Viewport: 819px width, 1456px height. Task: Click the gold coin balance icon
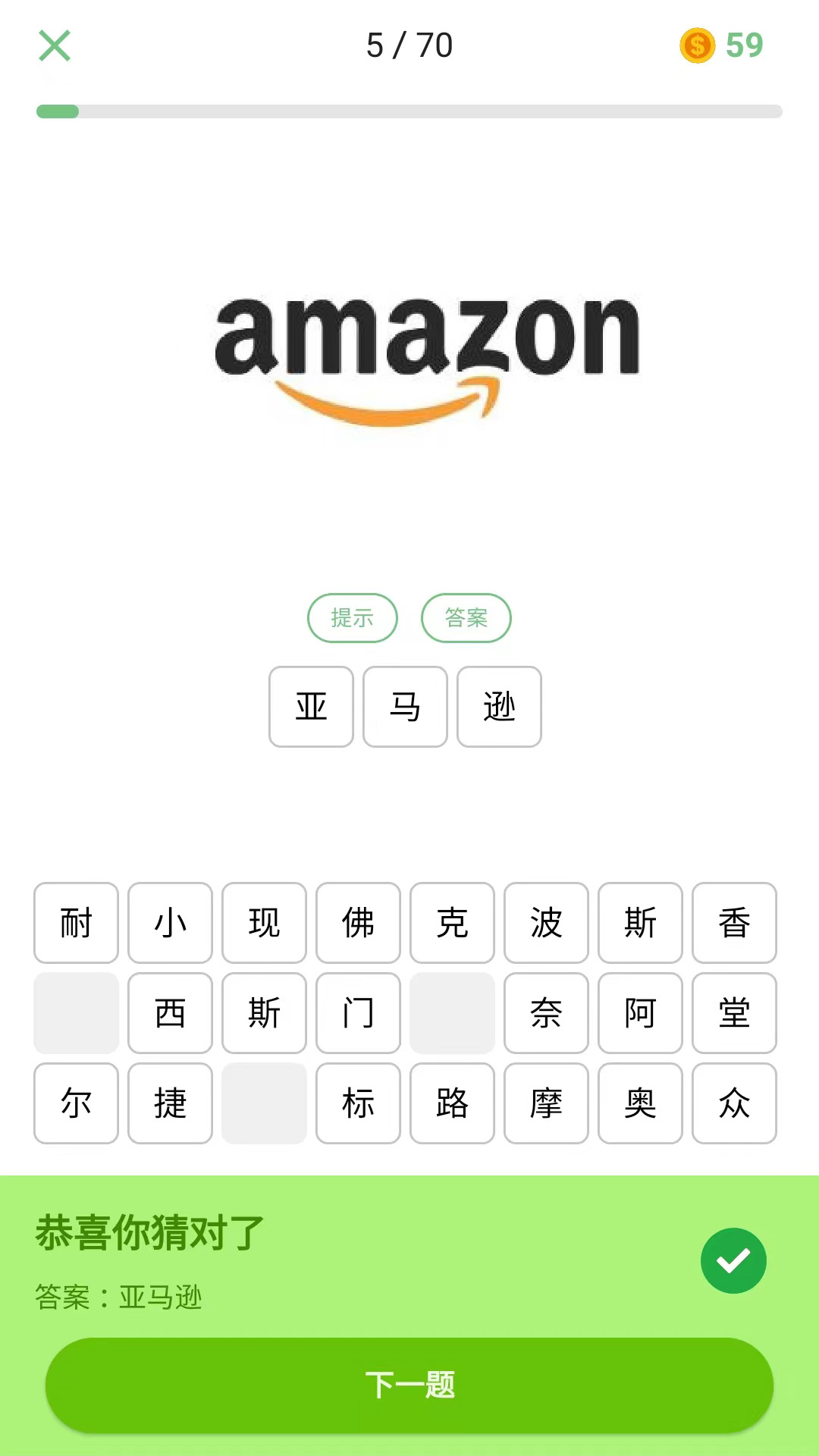(697, 46)
